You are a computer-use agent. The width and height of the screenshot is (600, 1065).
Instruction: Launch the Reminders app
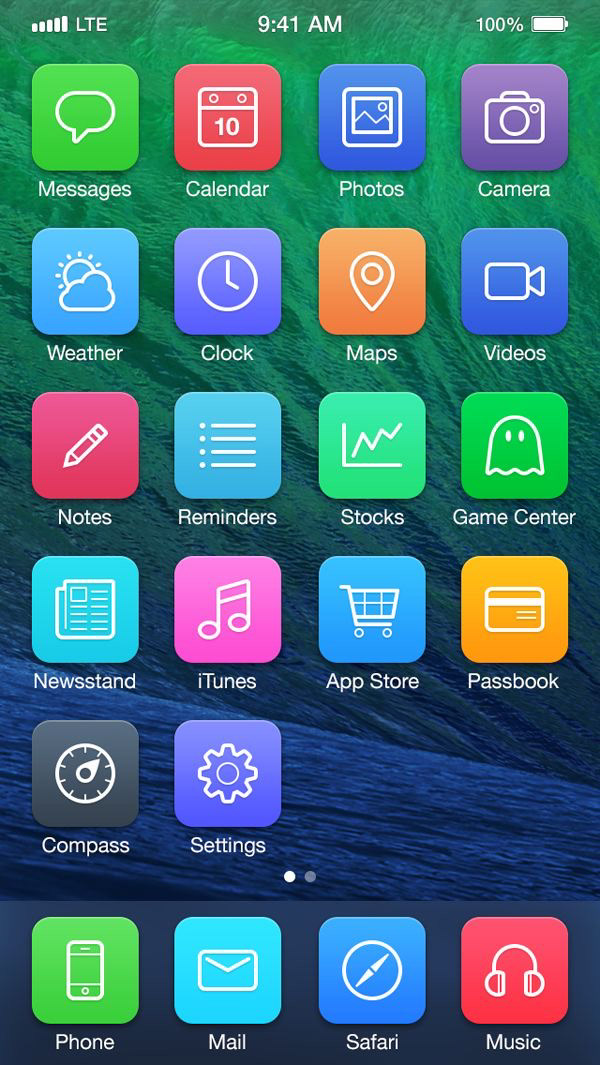(x=227, y=446)
